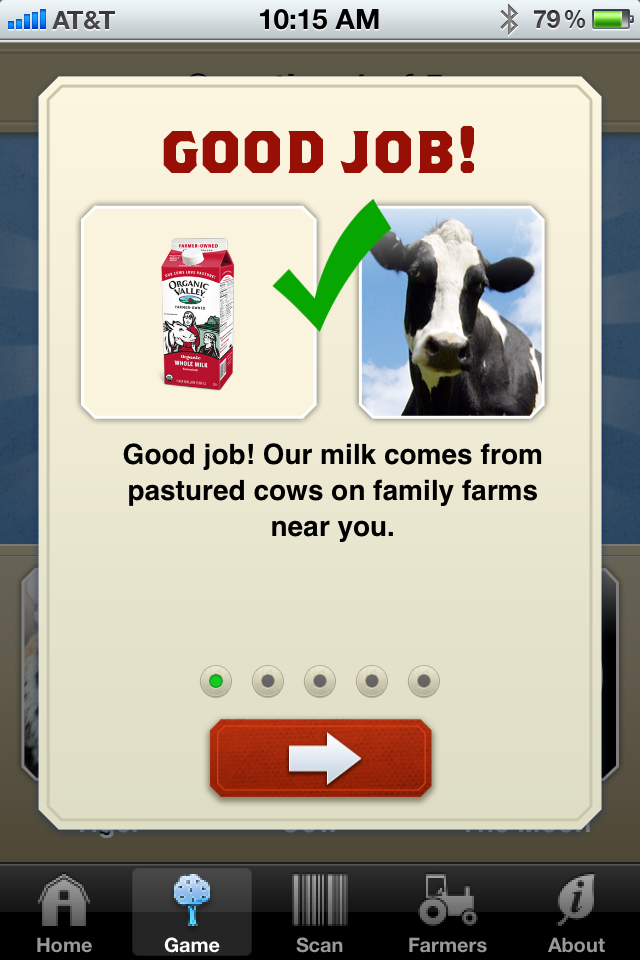
Task: Switch to the Farmers tab
Action: pyautogui.click(x=447, y=912)
